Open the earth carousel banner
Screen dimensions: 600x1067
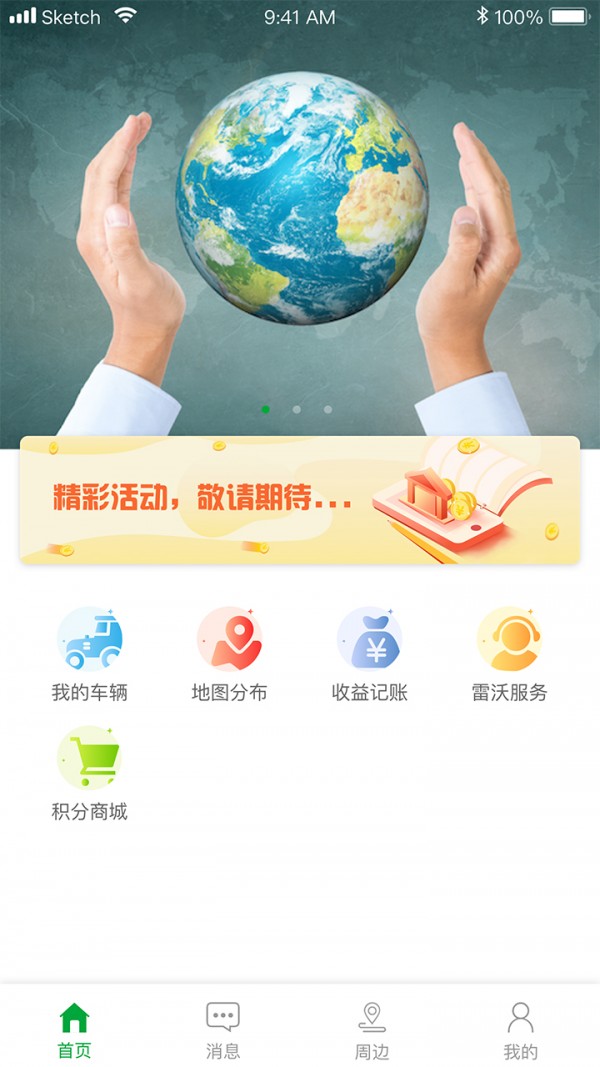click(300, 220)
